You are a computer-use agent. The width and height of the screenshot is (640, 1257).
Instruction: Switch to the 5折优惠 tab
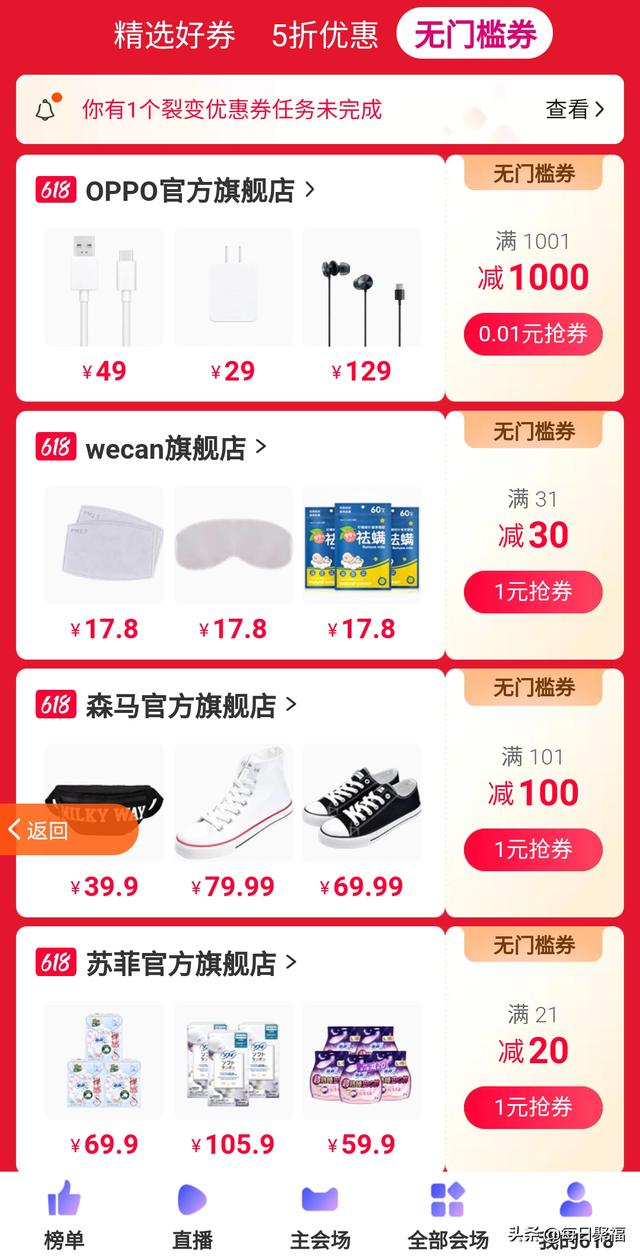point(325,35)
